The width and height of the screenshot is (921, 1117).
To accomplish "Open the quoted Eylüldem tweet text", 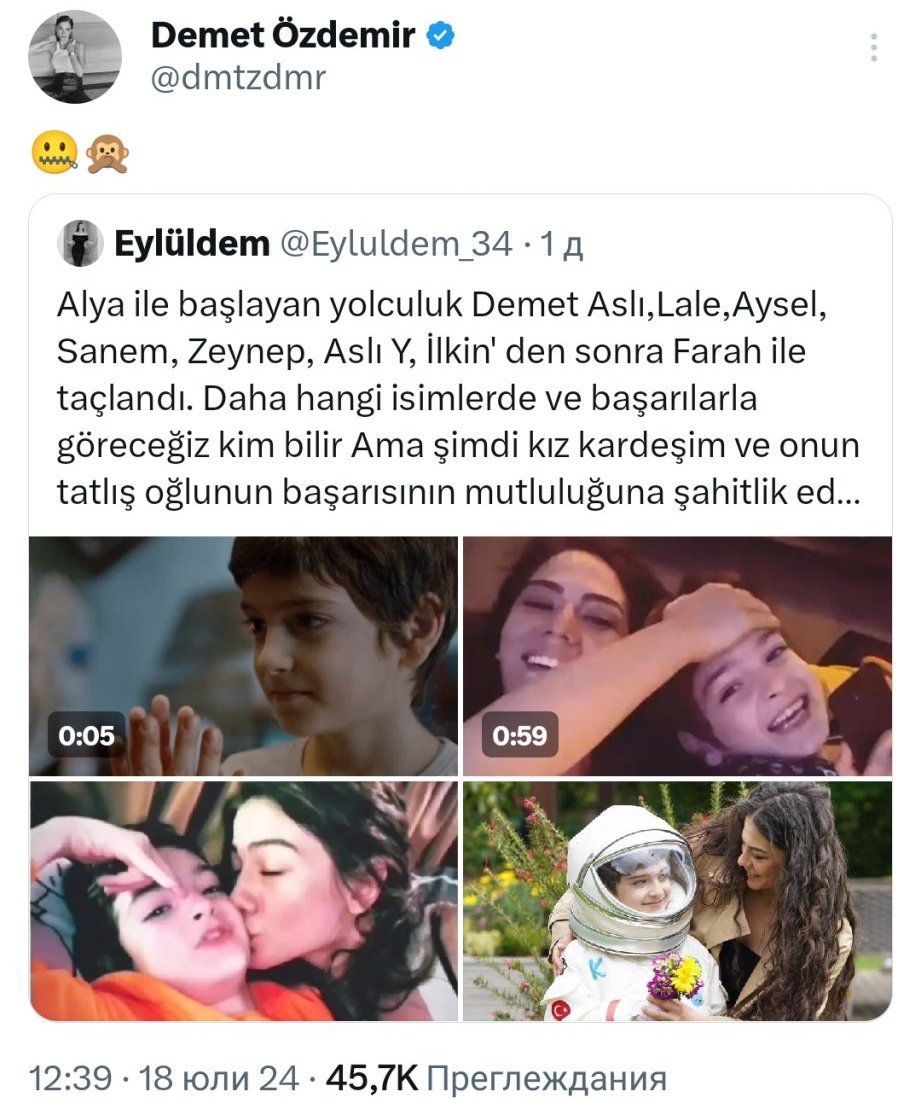I will click(x=459, y=399).
